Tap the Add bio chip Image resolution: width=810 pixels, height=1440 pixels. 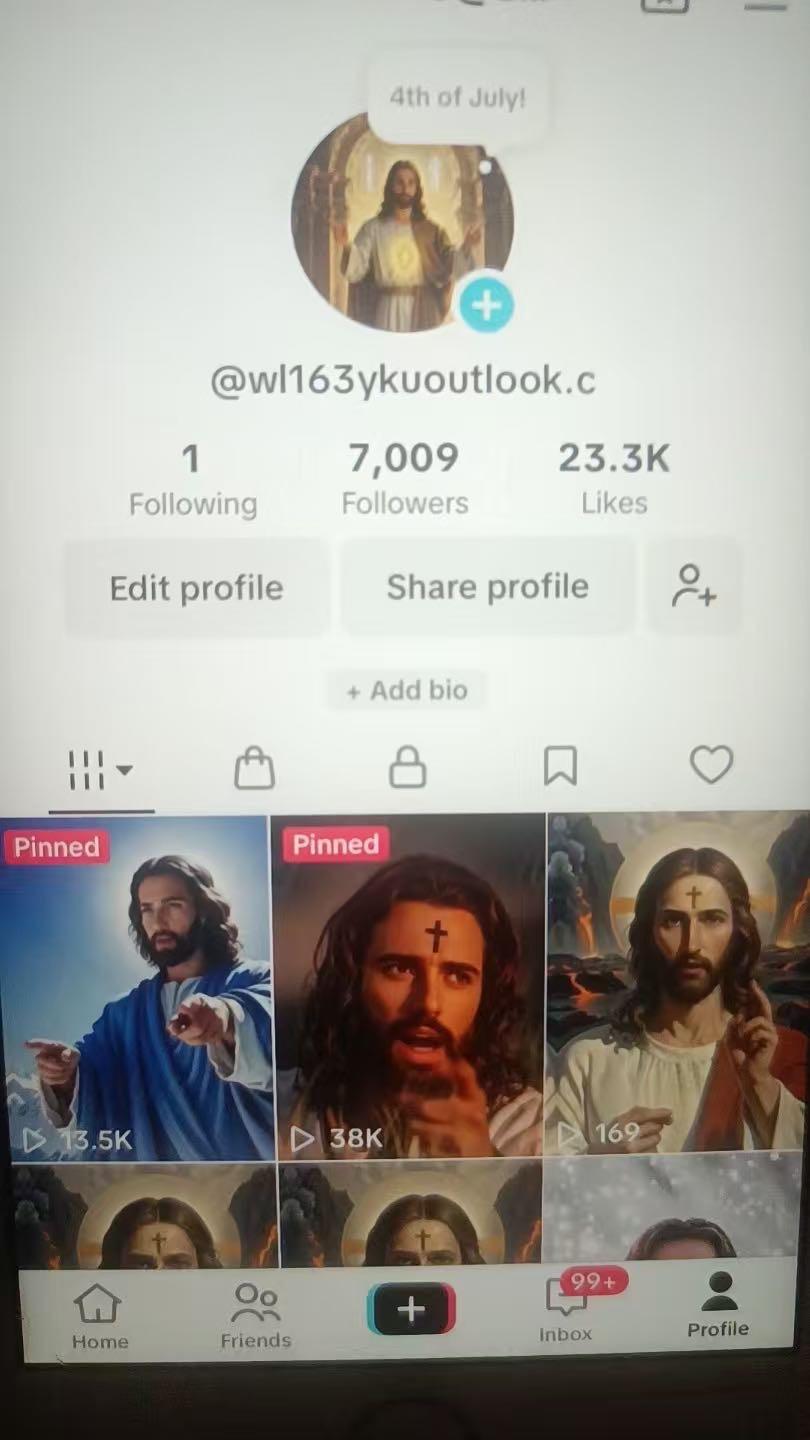click(x=407, y=690)
